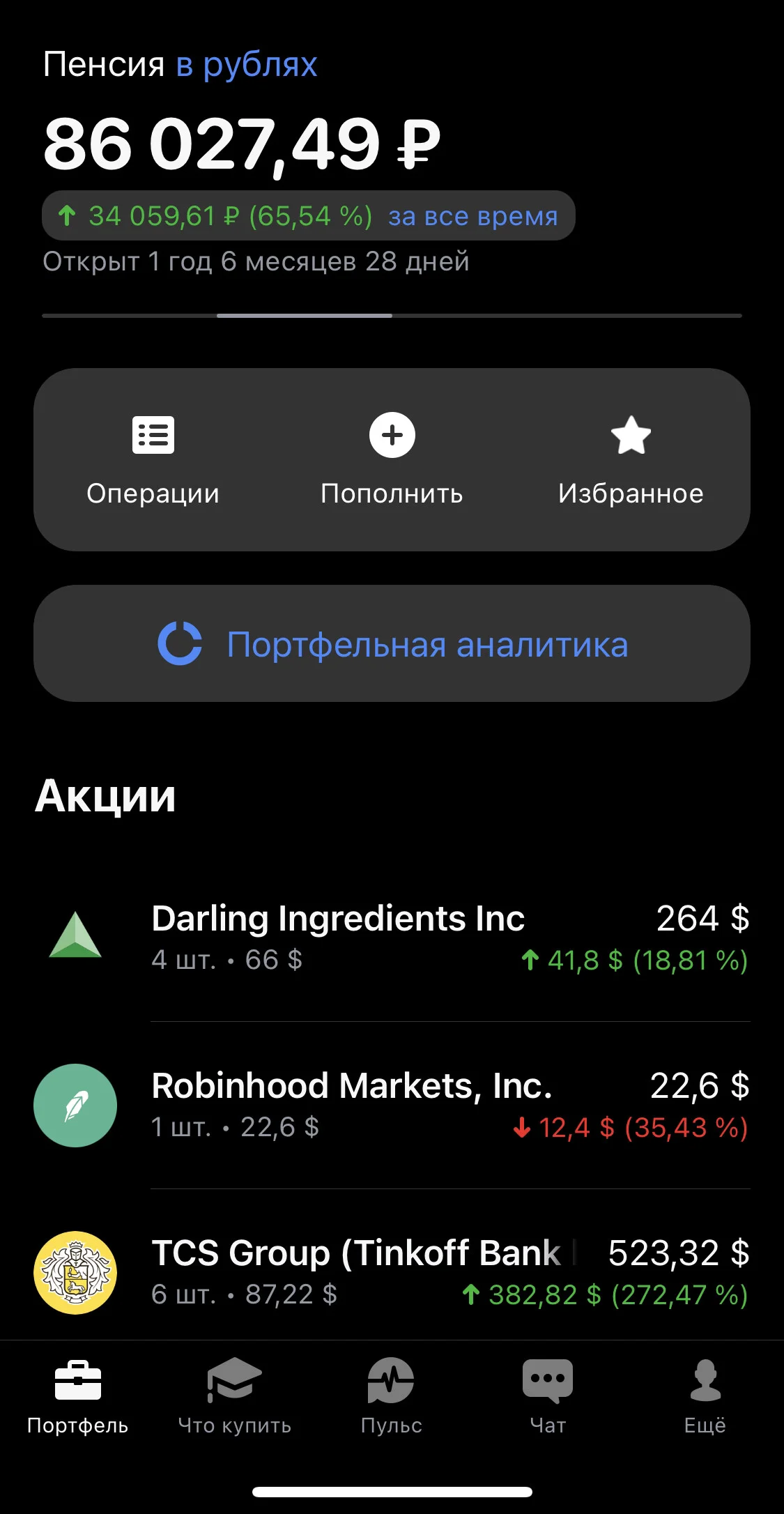784x1514 pixels.
Task: Open Портфельная аналитика
Action: pyautogui.click(x=392, y=643)
